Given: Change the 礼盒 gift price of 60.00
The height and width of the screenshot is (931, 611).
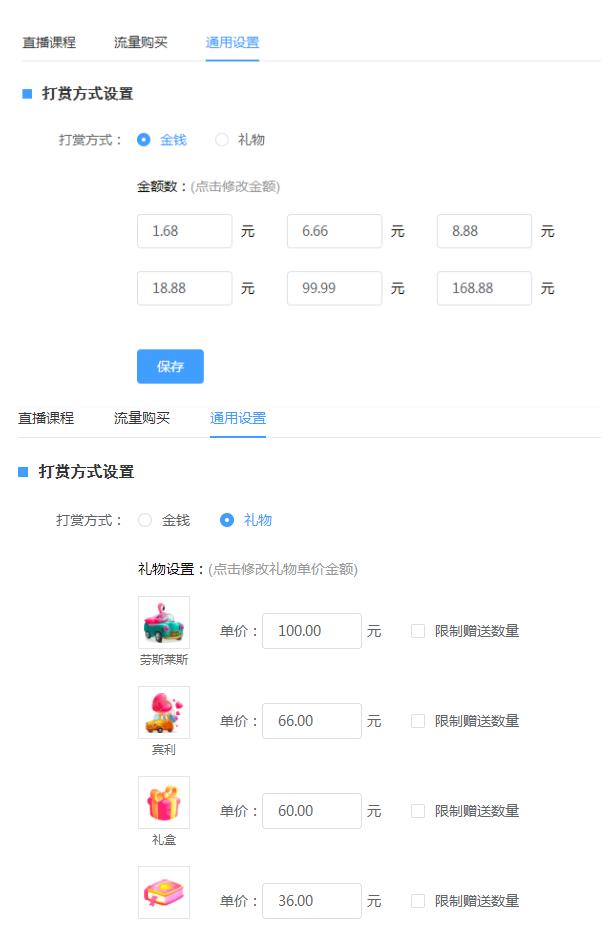Looking at the screenshot, I should [311, 811].
